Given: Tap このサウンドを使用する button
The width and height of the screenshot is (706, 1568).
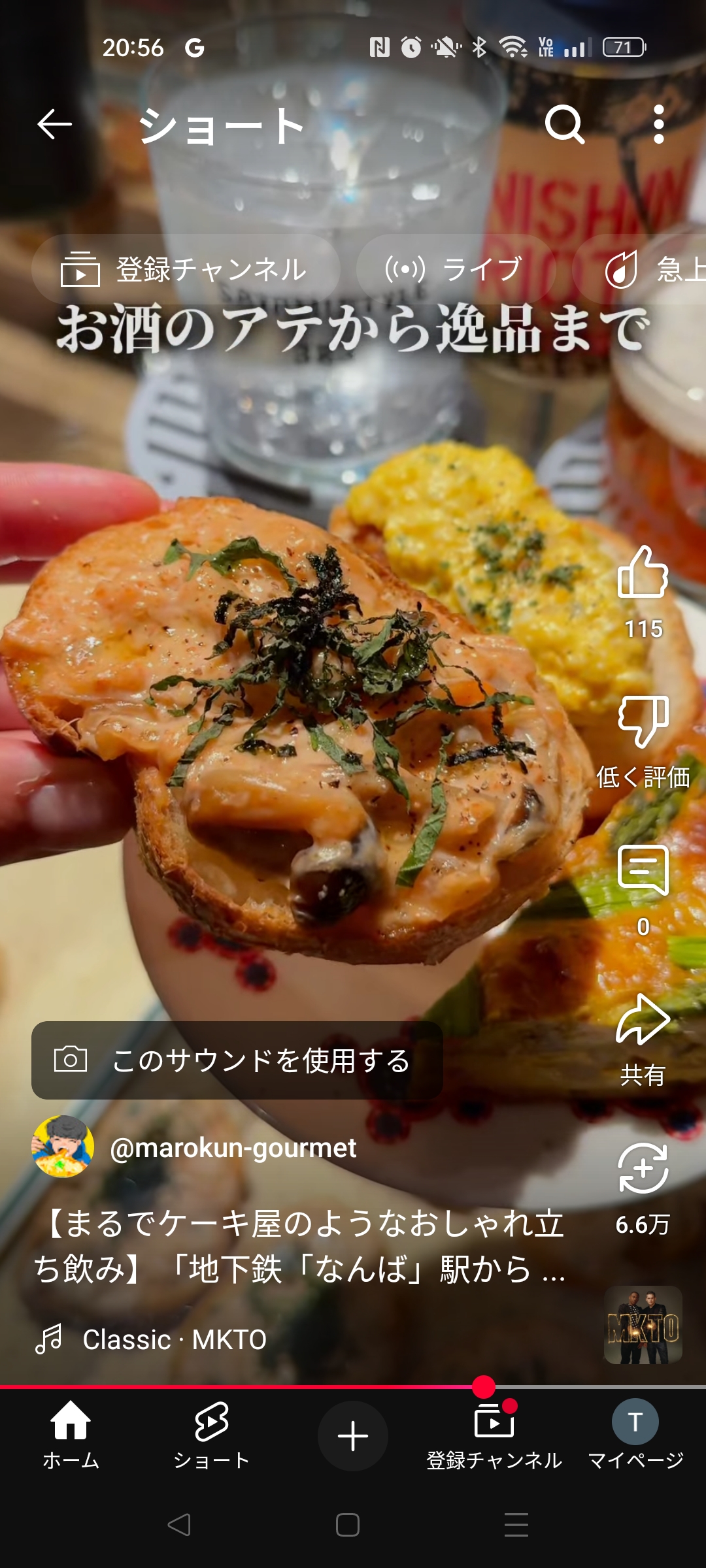Looking at the screenshot, I should coord(237,1060).
